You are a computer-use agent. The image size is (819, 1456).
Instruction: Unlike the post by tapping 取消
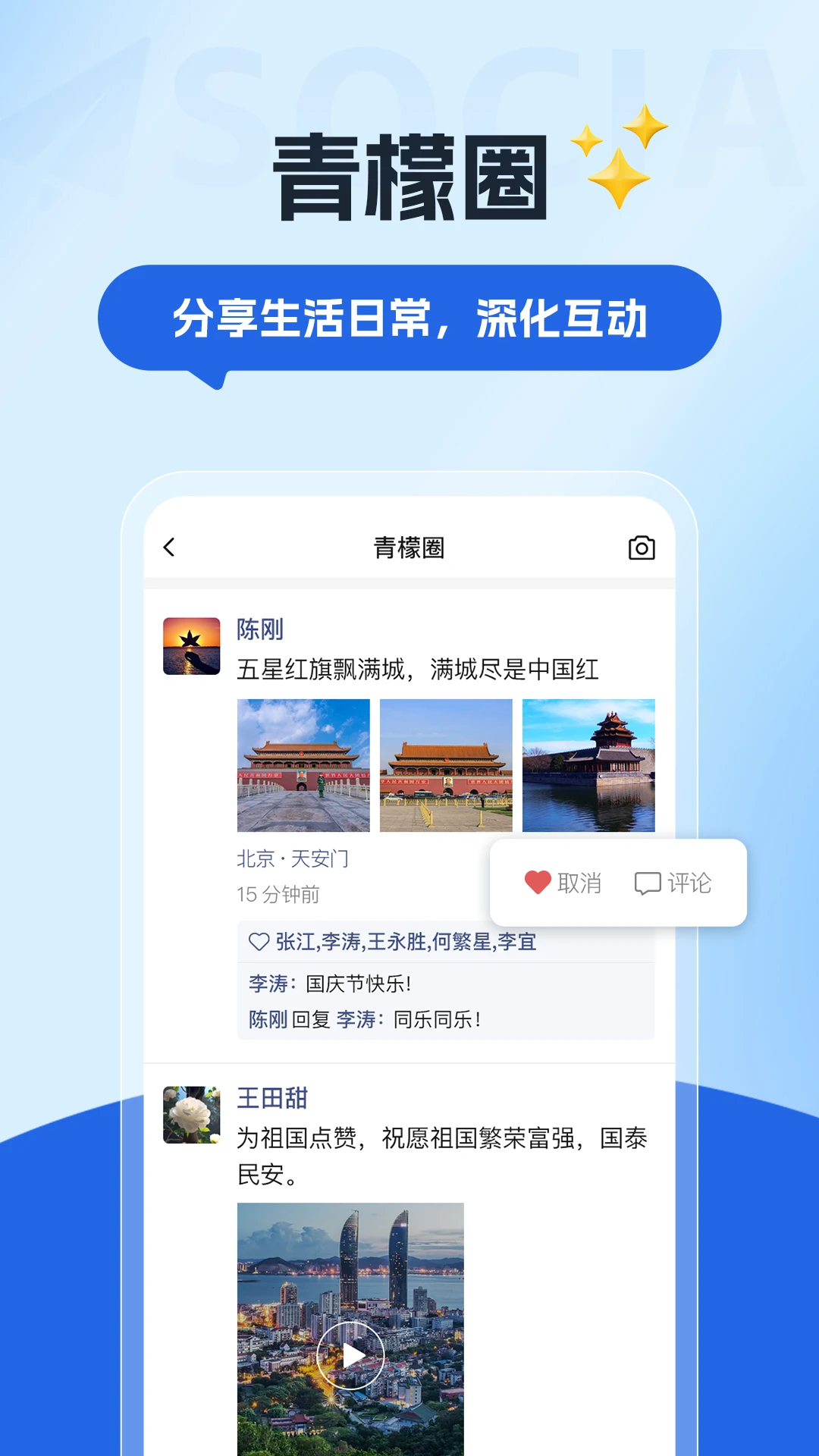581,883
